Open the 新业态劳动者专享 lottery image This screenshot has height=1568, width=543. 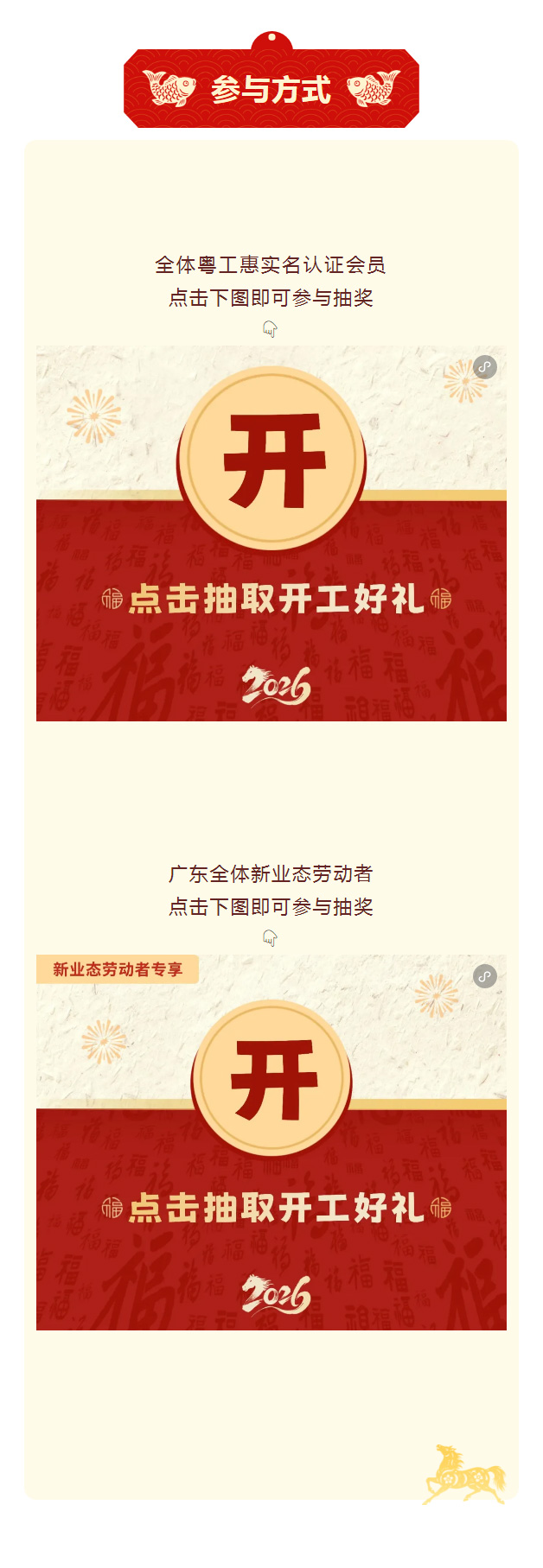coord(271,1142)
